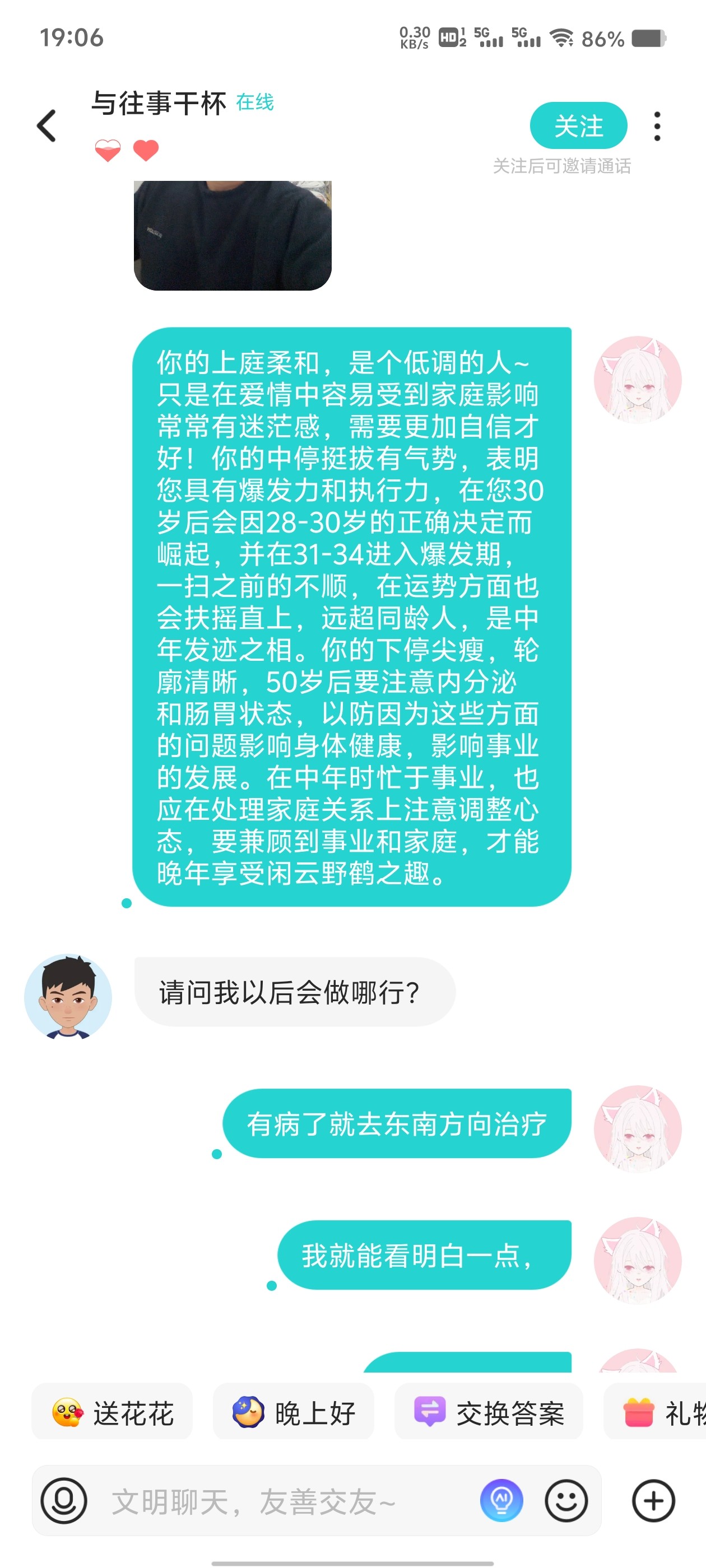Send the 晚上好 quick greeting

[x=293, y=1412]
